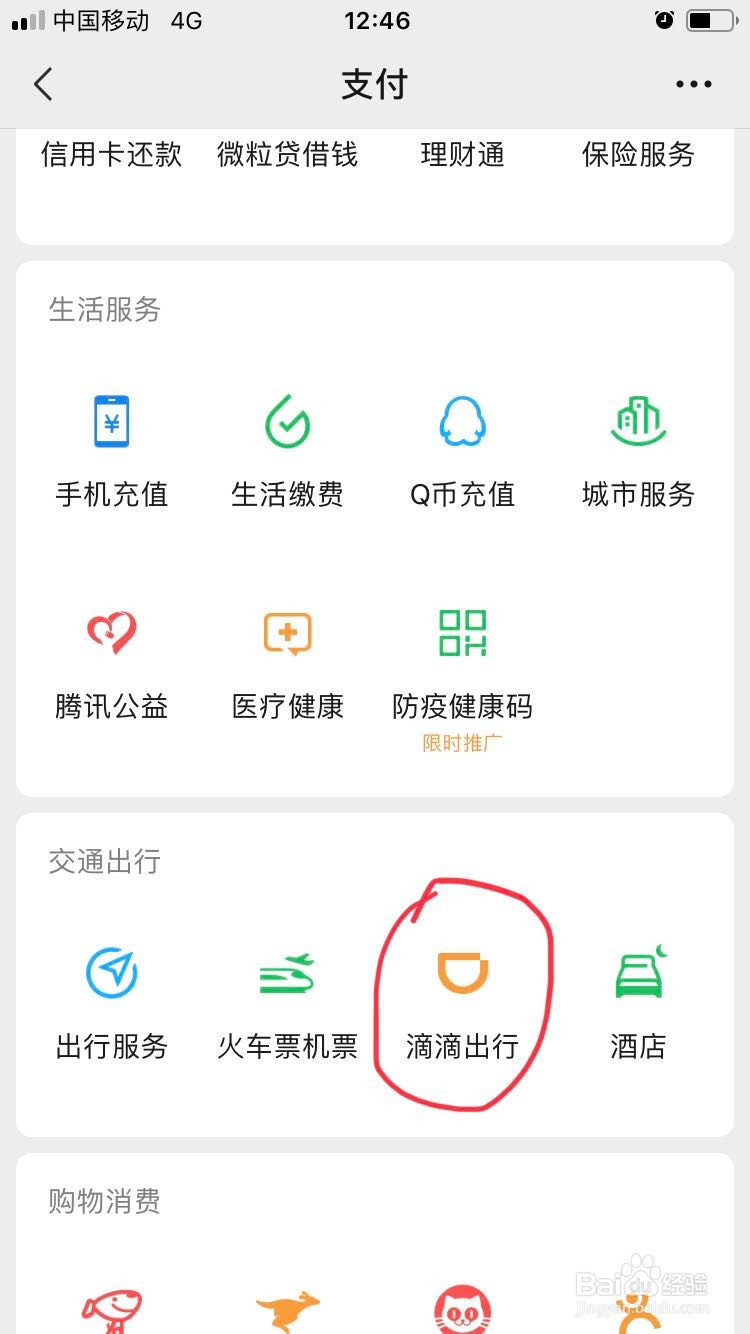
Task: Open the top-right ellipsis options menu
Action: click(693, 84)
